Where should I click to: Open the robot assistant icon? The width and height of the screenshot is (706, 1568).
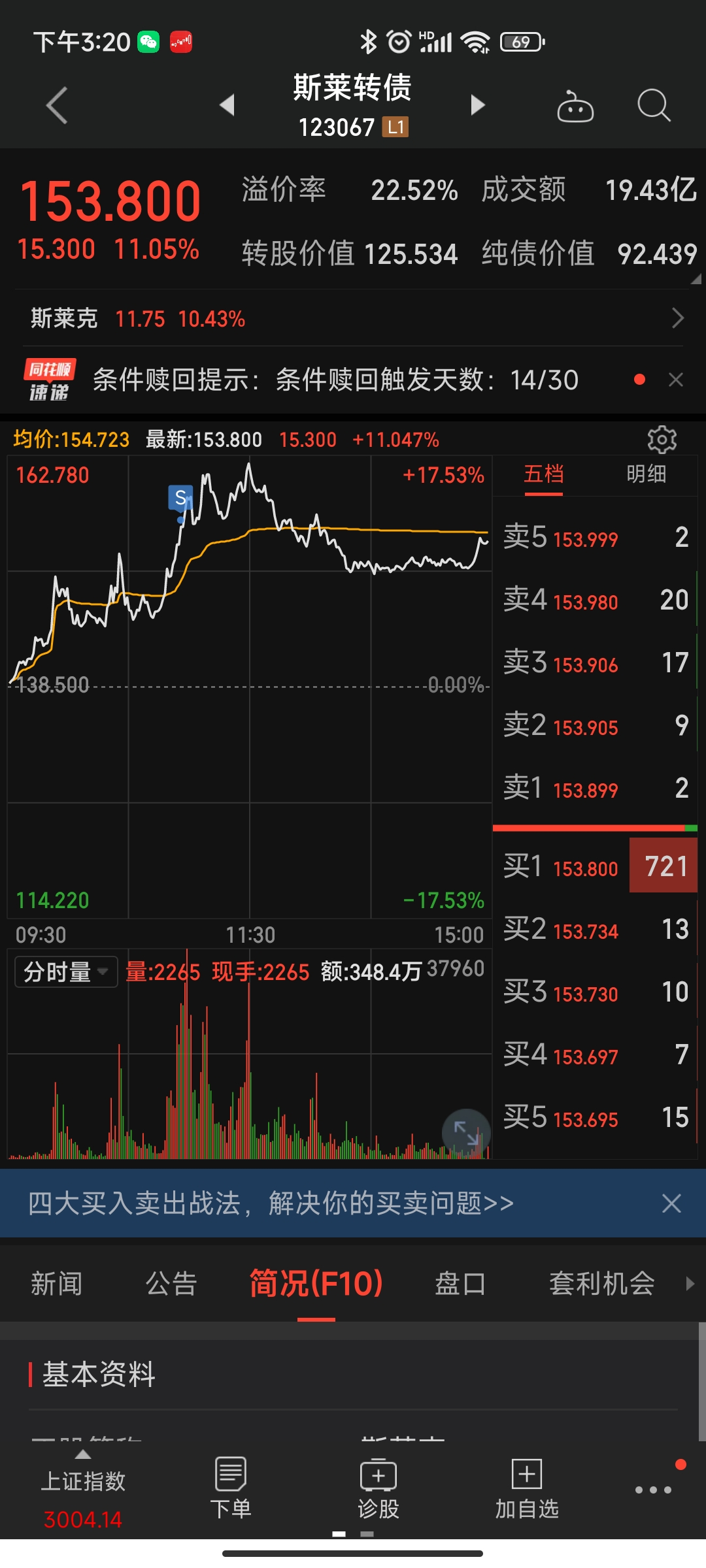click(x=575, y=106)
